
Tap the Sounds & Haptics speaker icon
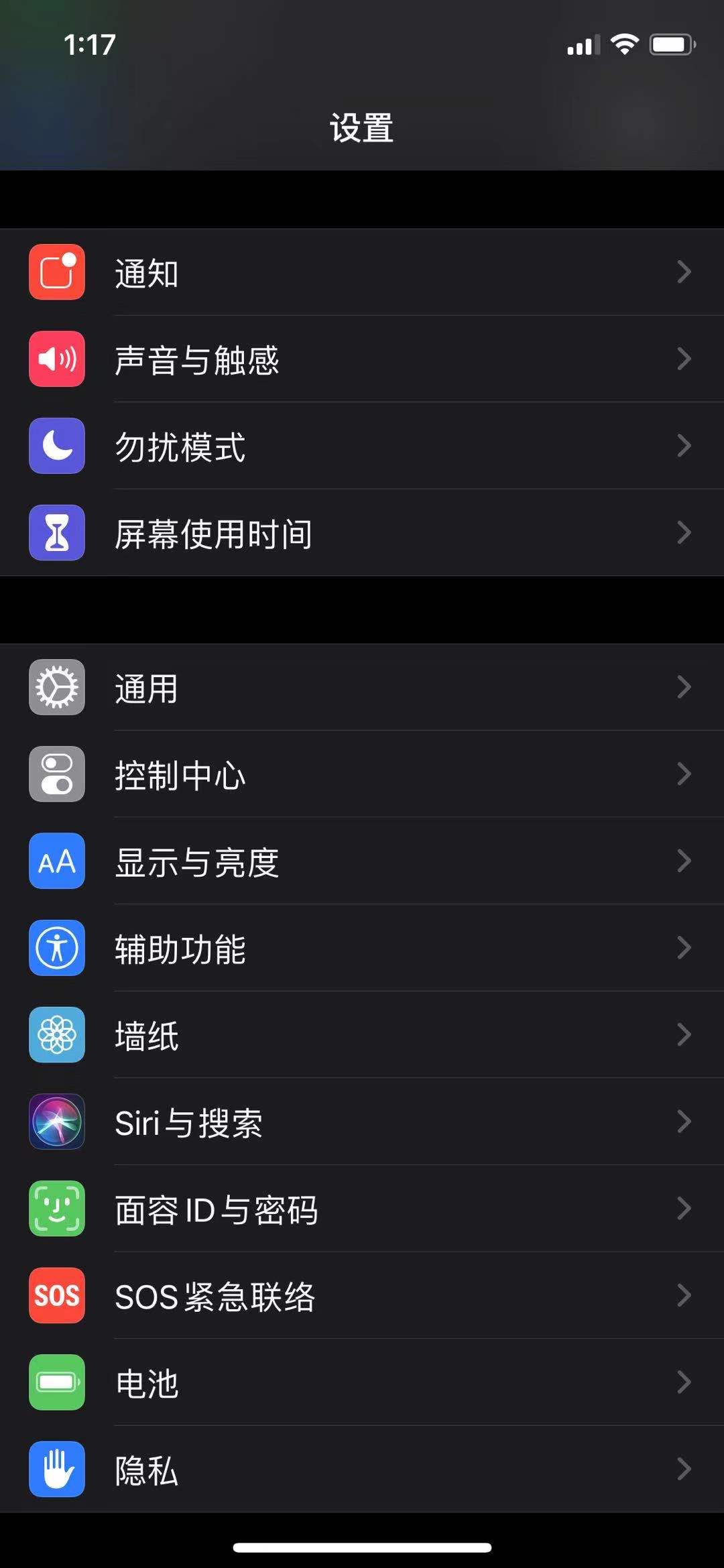56,359
